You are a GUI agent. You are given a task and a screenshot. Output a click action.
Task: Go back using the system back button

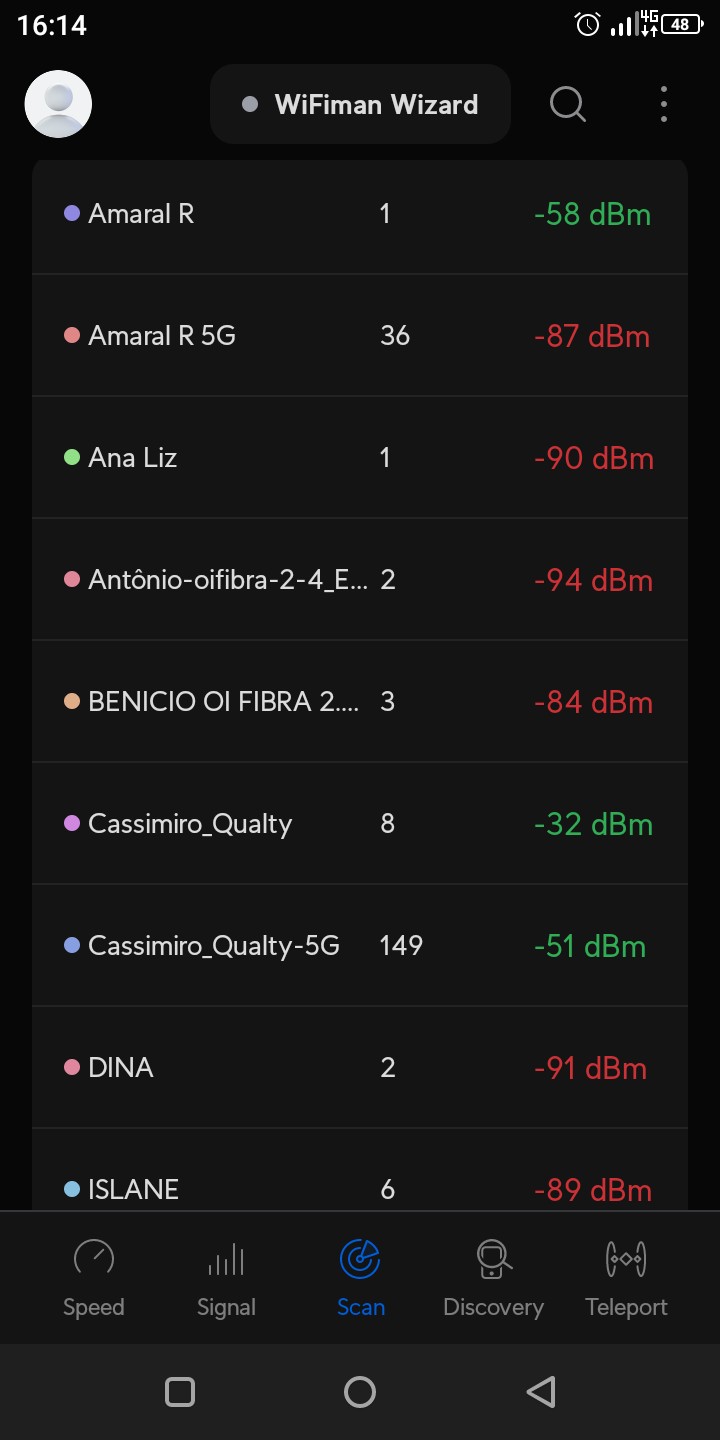[x=540, y=1391]
